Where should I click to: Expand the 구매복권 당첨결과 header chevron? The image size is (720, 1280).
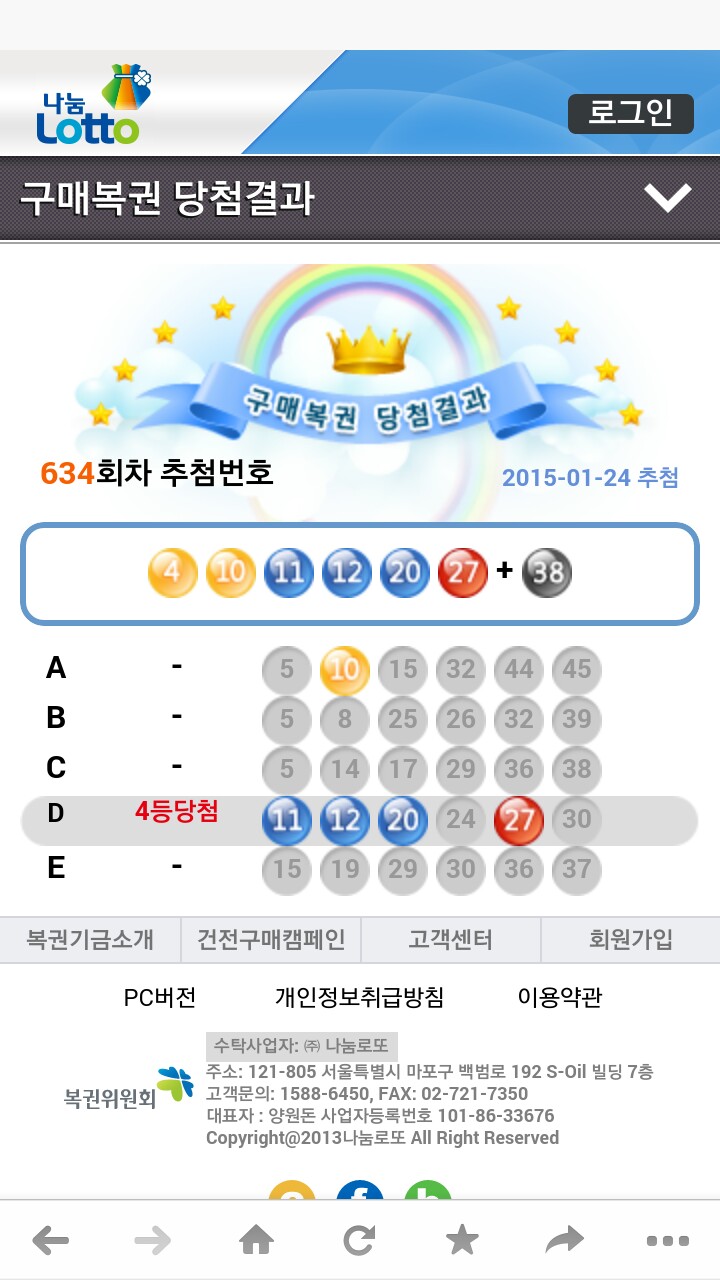click(x=667, y=198)
